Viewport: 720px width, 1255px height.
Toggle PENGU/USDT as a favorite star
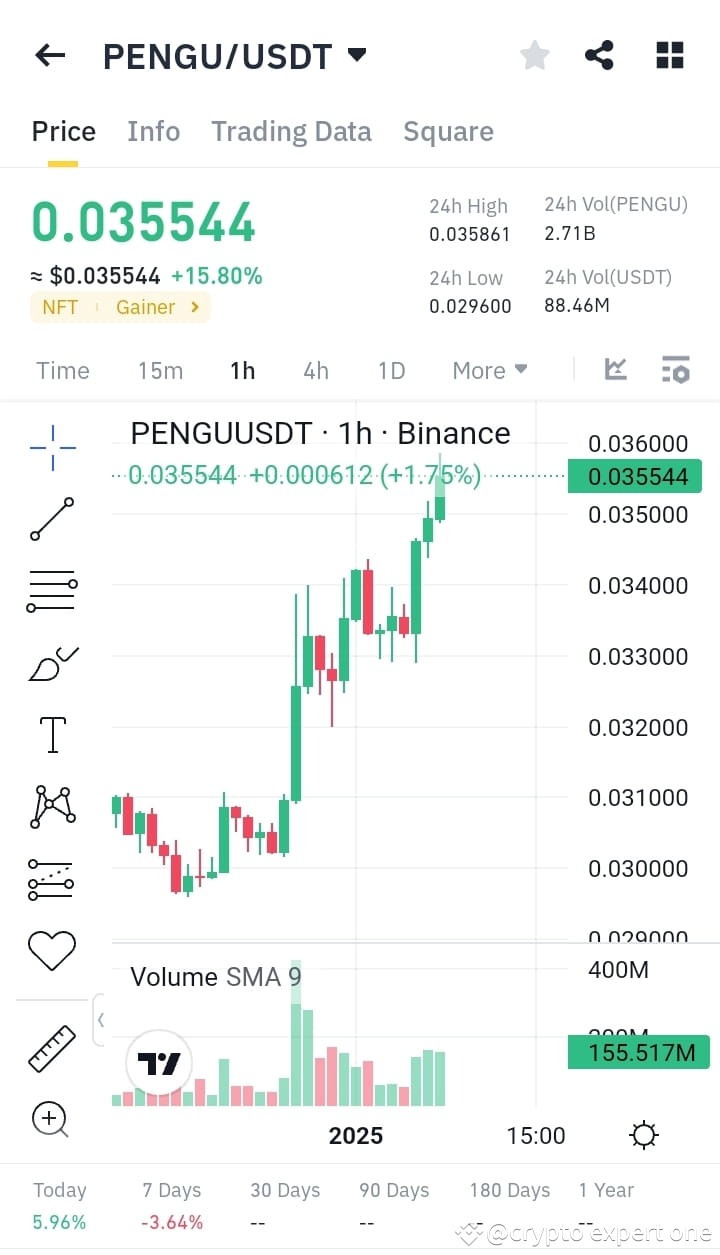(x=534, y=55)
